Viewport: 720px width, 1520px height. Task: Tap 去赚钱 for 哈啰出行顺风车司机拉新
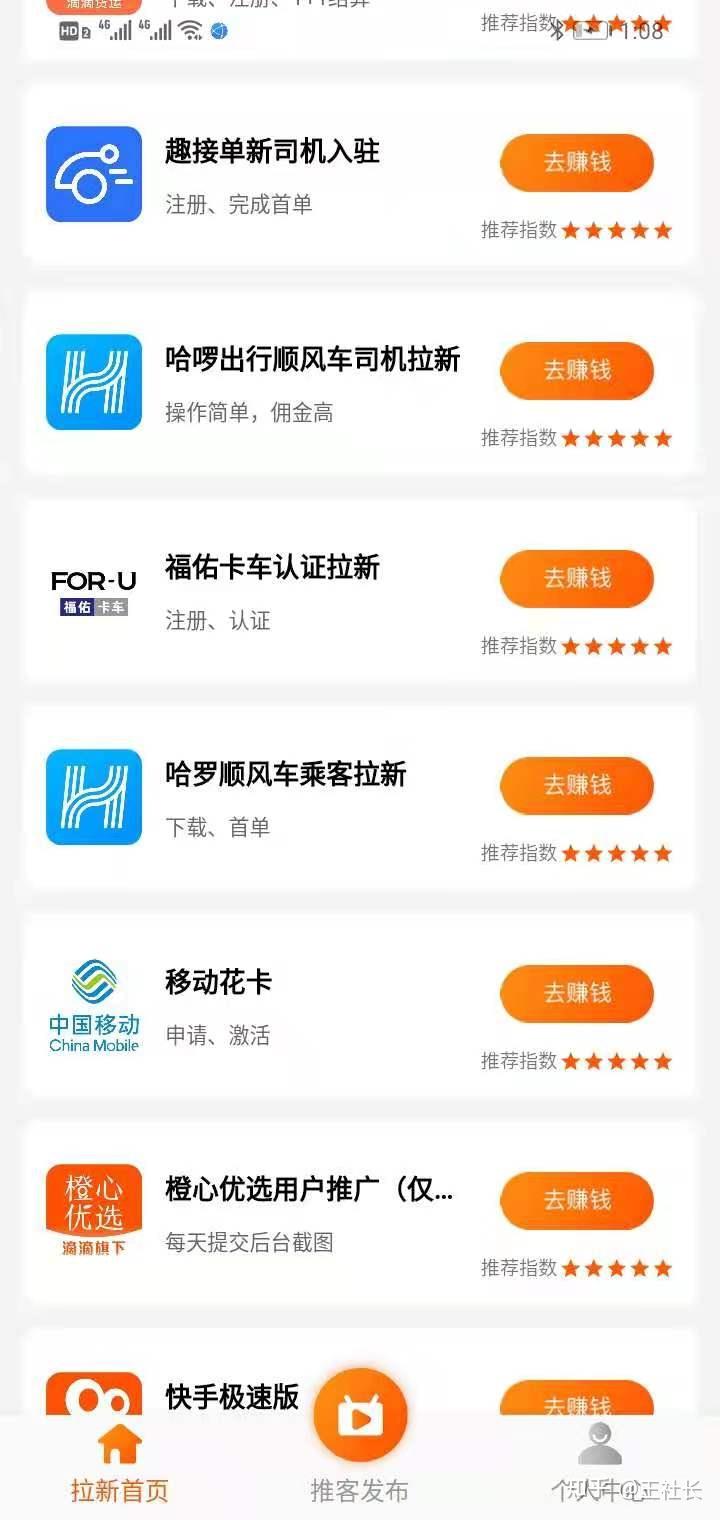pyautogui.click(x=577, y=371)
